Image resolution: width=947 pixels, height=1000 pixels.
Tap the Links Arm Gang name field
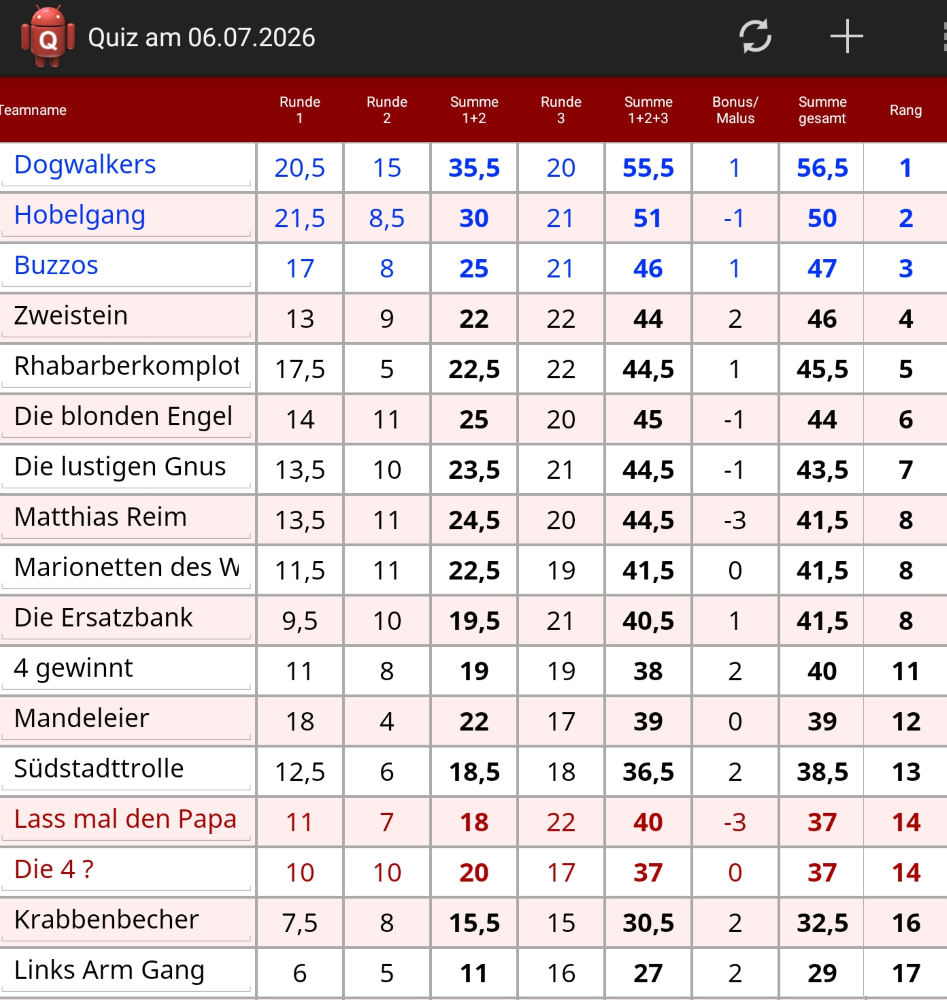pos(126,972)
